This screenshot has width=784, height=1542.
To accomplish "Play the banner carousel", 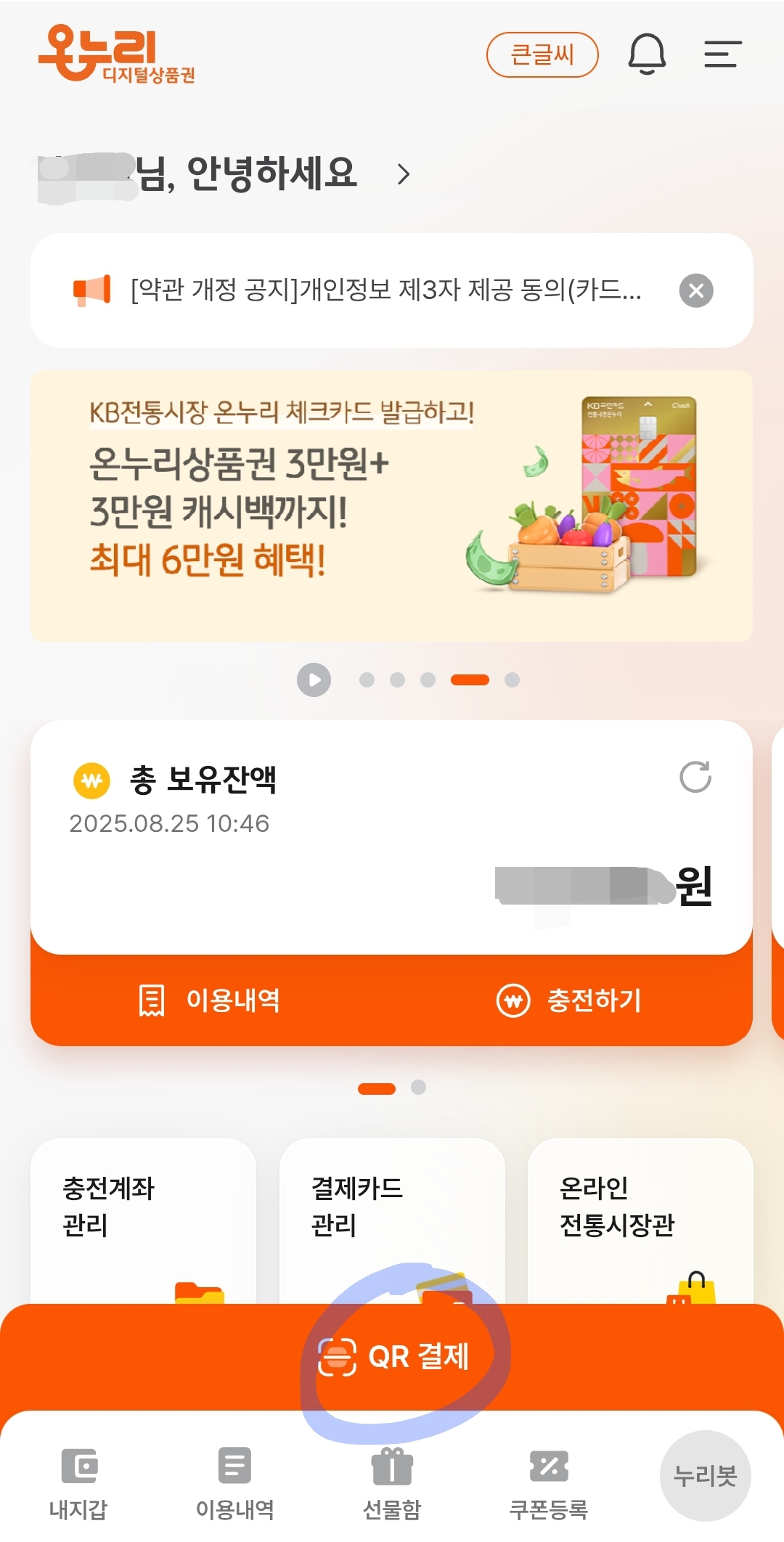I will [x=313, y=680].
